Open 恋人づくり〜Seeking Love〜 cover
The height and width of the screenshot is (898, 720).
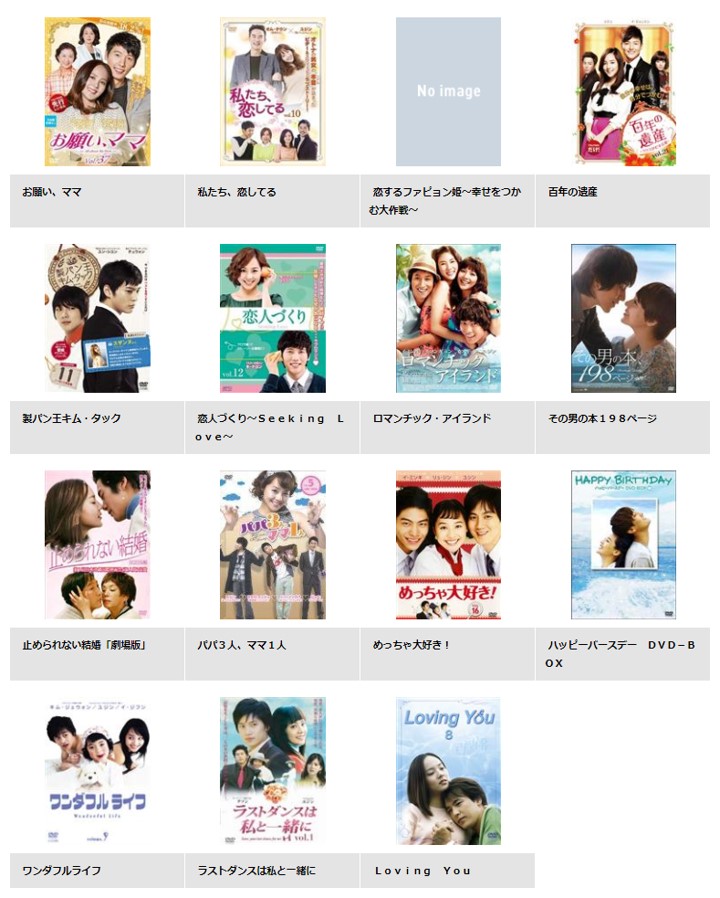click(x=273, y=318)
